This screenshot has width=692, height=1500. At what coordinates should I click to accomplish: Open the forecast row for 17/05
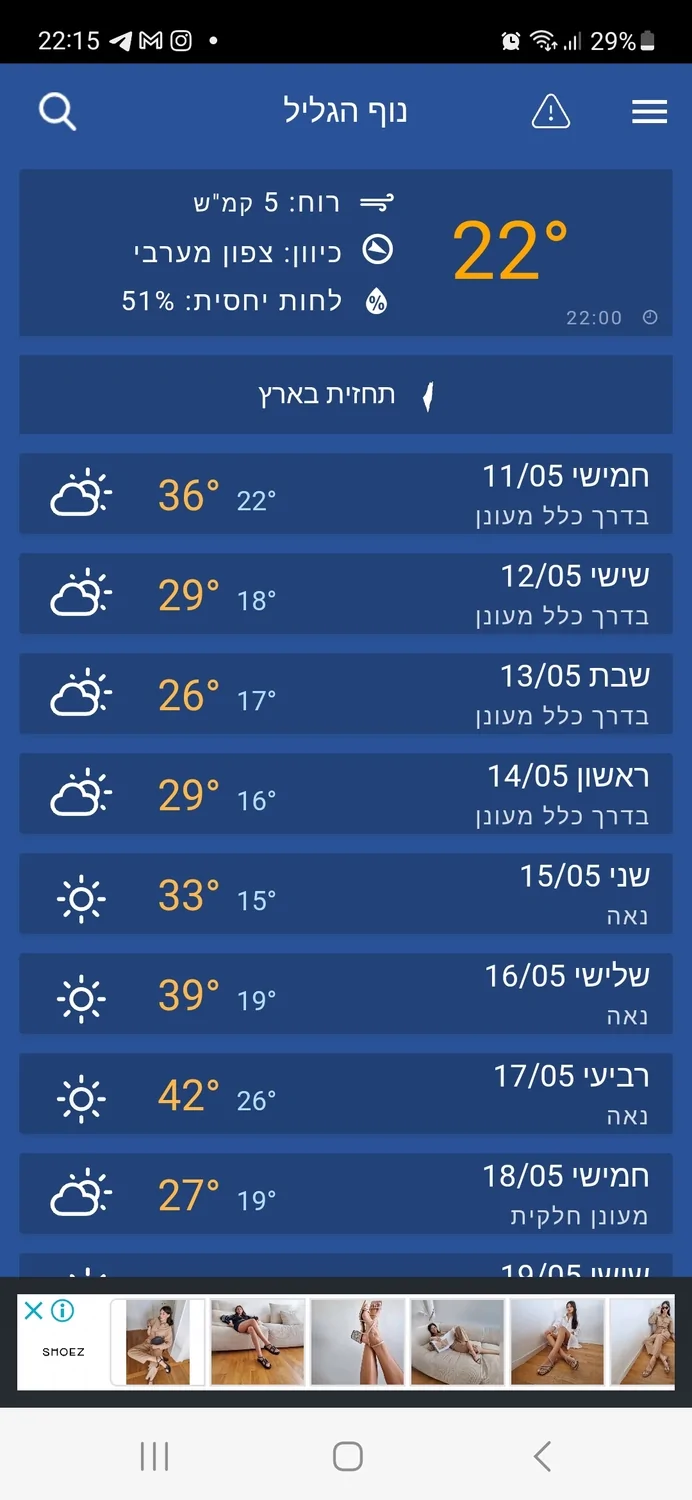(x=345, y=1094)
